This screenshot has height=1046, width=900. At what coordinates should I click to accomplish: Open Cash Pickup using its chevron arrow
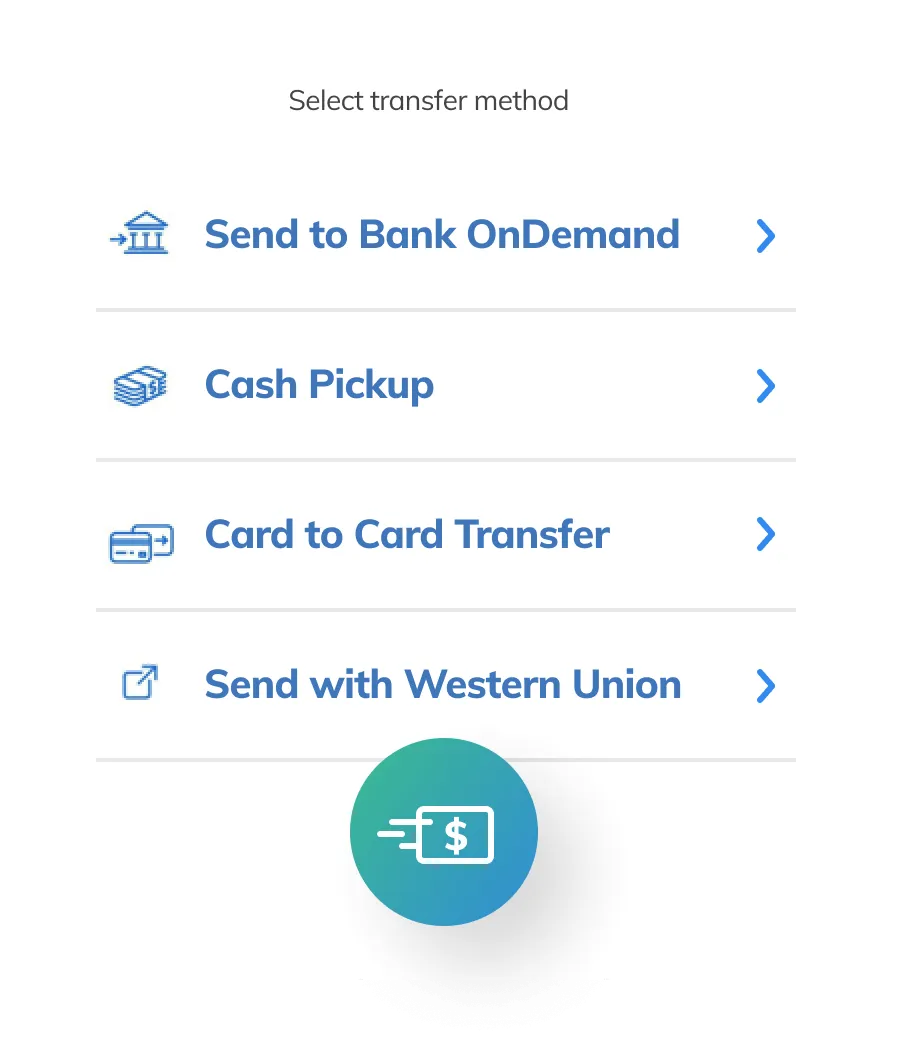pyautogui.click(x=766, y=386)
